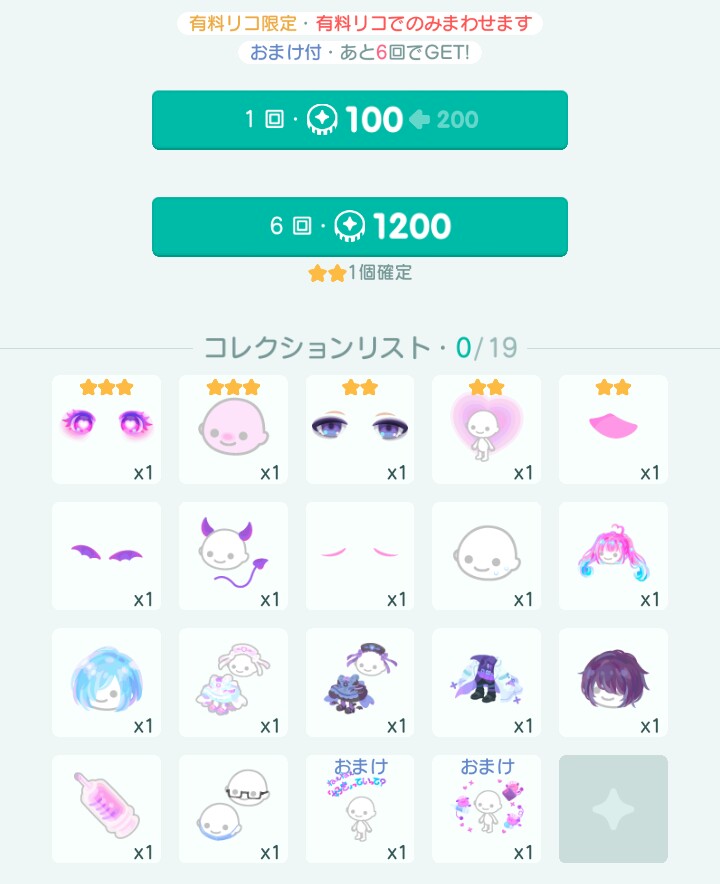Image resolution: width=720 pixels, height=884 pixels.
Task: View the purple bat-wing eyebrows item
Action: pyautogui.click(x=106, y=556)
